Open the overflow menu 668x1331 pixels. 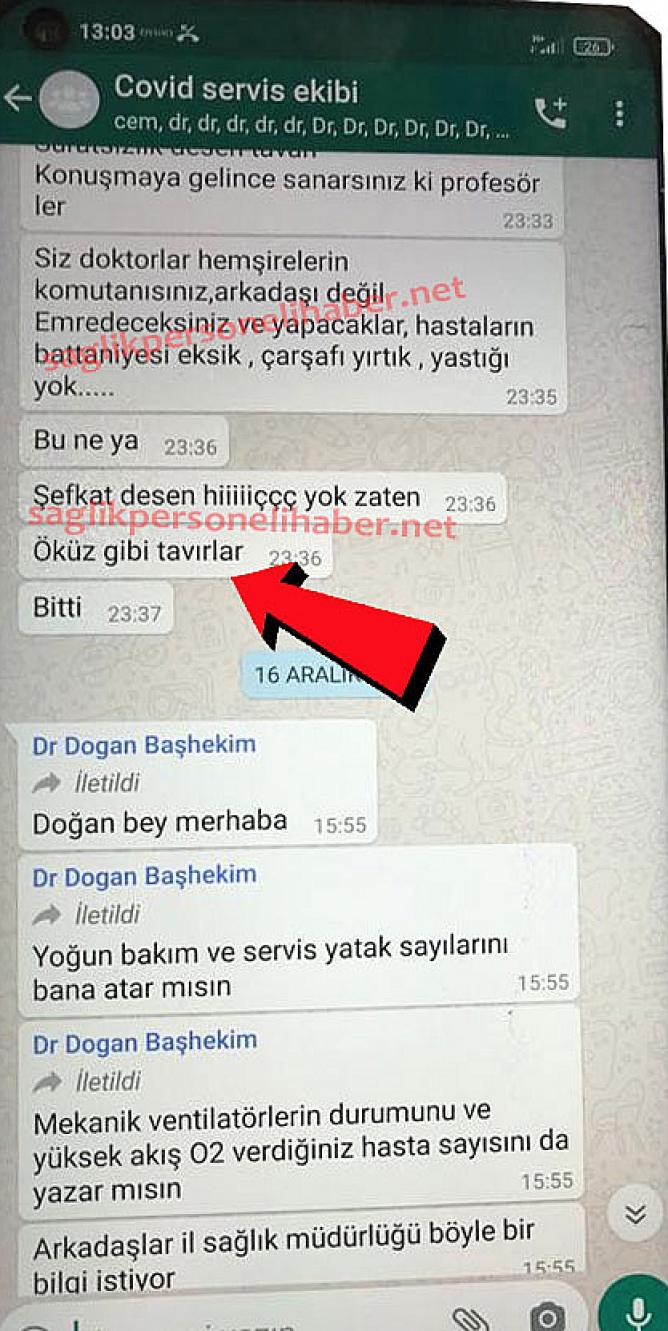point(621,112)
